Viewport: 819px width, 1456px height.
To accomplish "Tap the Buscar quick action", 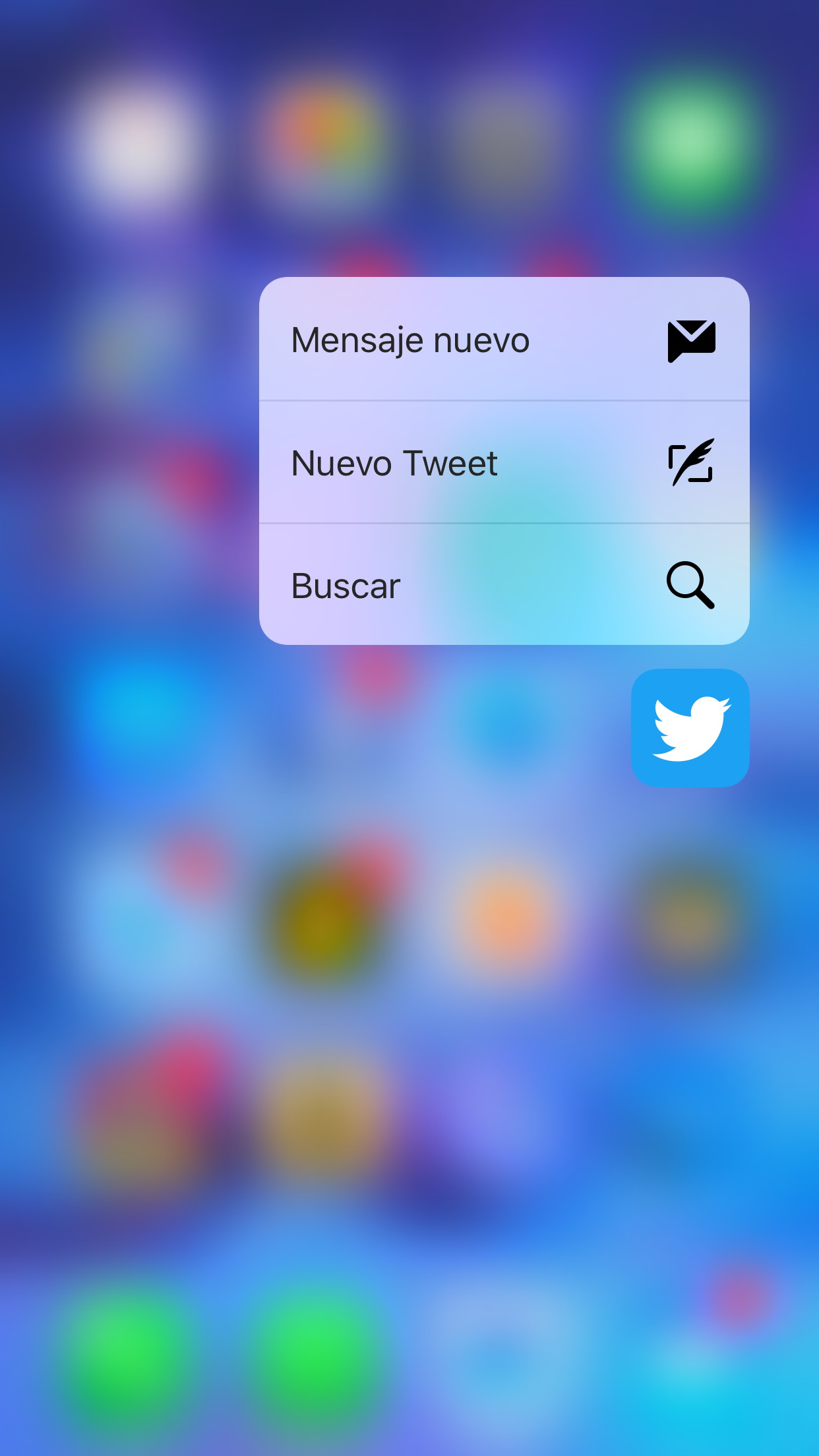I will (504, 585).
